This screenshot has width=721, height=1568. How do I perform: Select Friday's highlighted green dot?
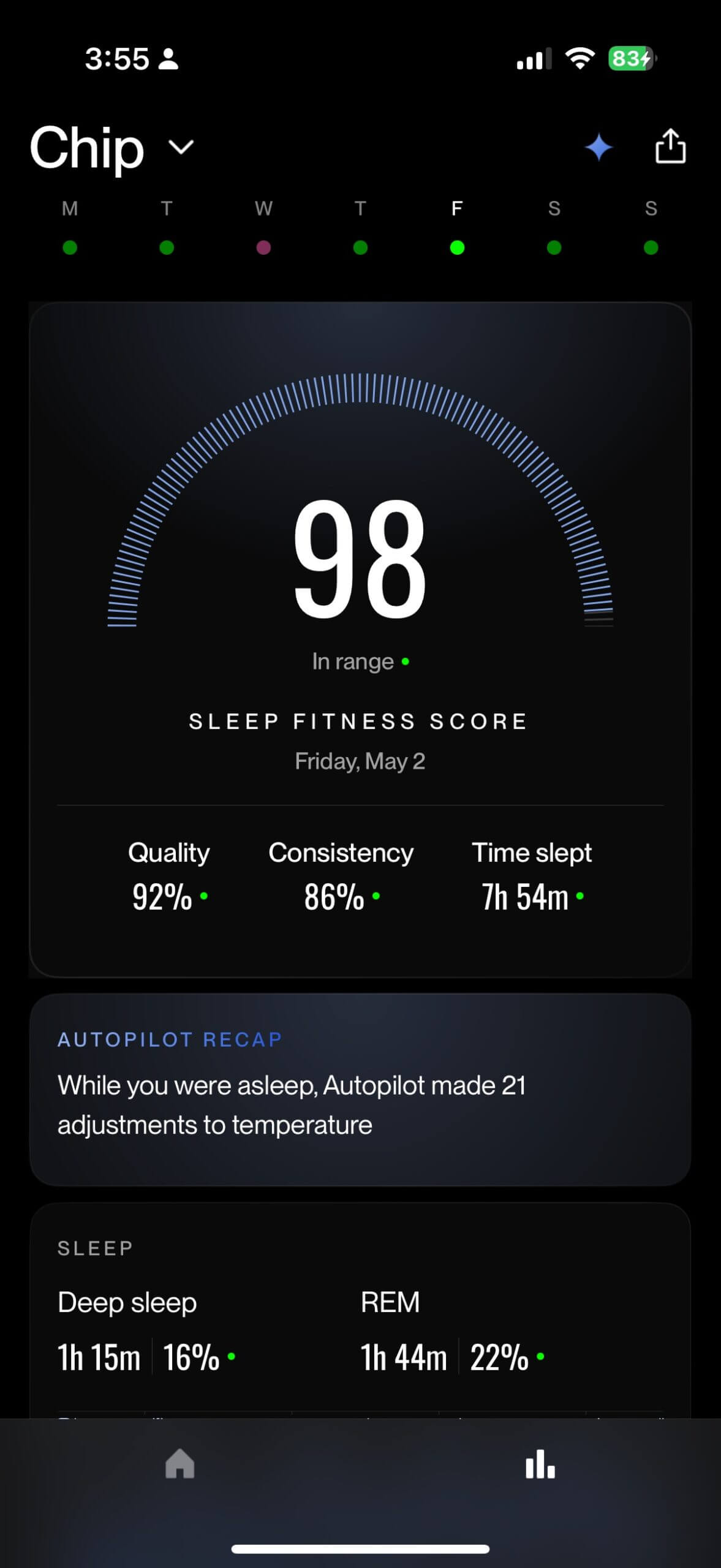click(x=456, y=247)
